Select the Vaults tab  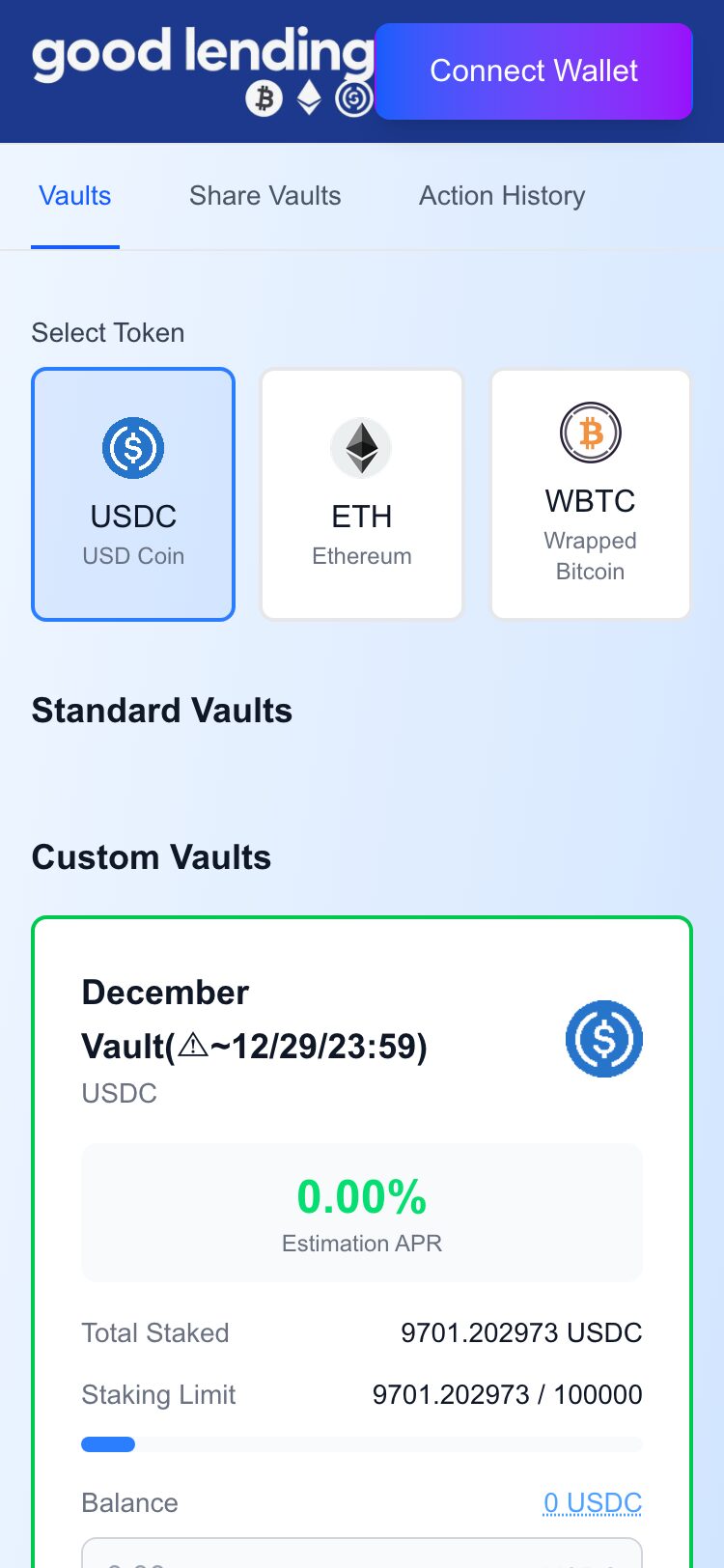[x=75, y=196]
